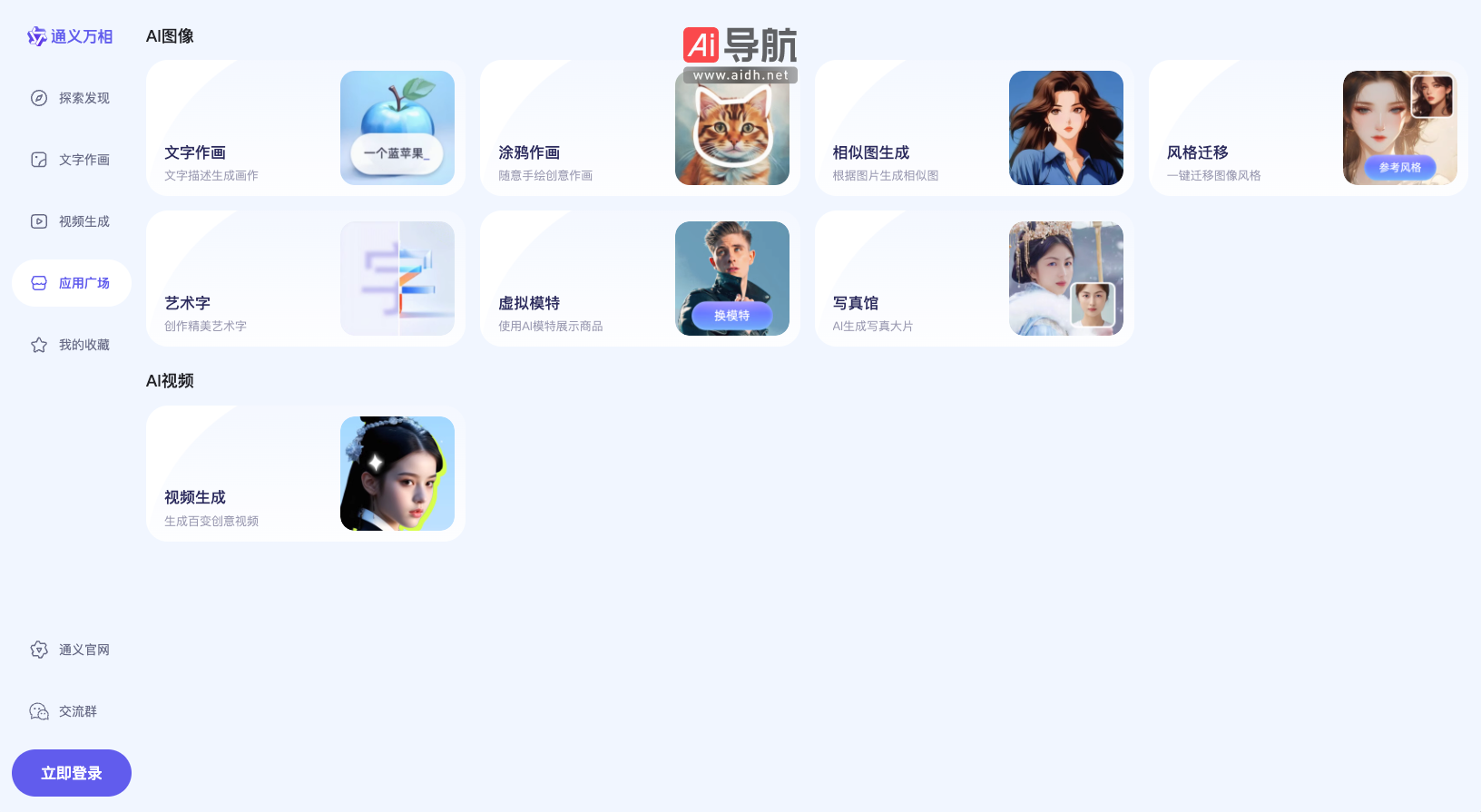
Task: Open 探索发现 in the sidebar
Action: coord(71,98)
